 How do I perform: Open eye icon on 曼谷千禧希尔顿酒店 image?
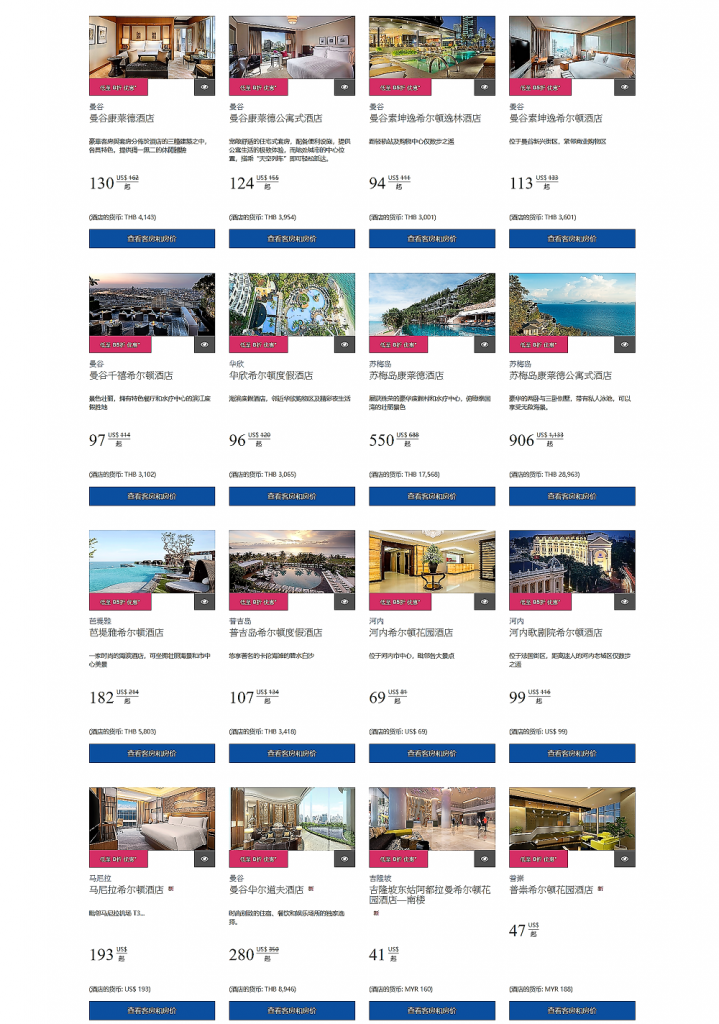point(204,344)
